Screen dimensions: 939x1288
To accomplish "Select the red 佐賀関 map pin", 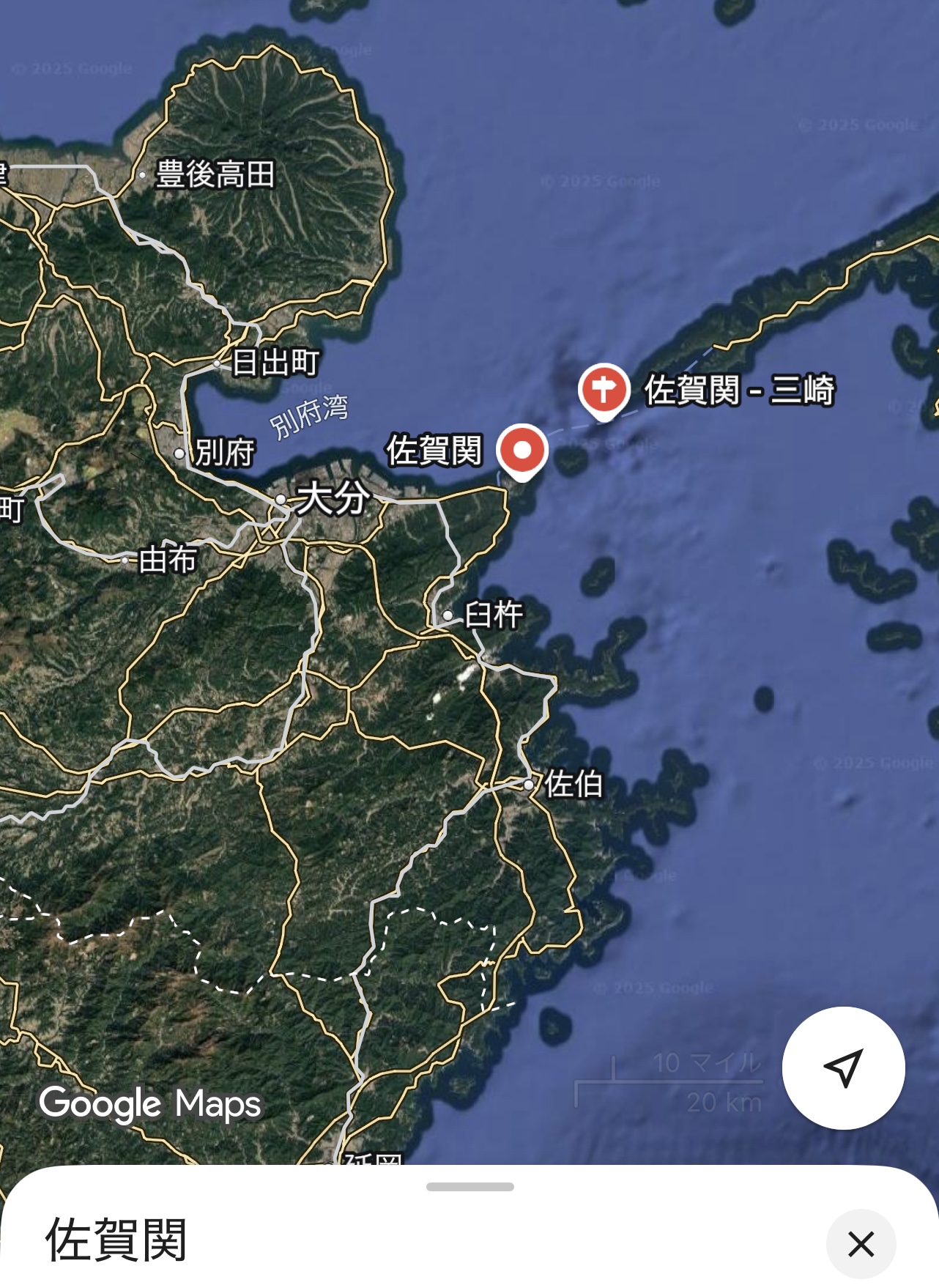I will pos(522,451).
